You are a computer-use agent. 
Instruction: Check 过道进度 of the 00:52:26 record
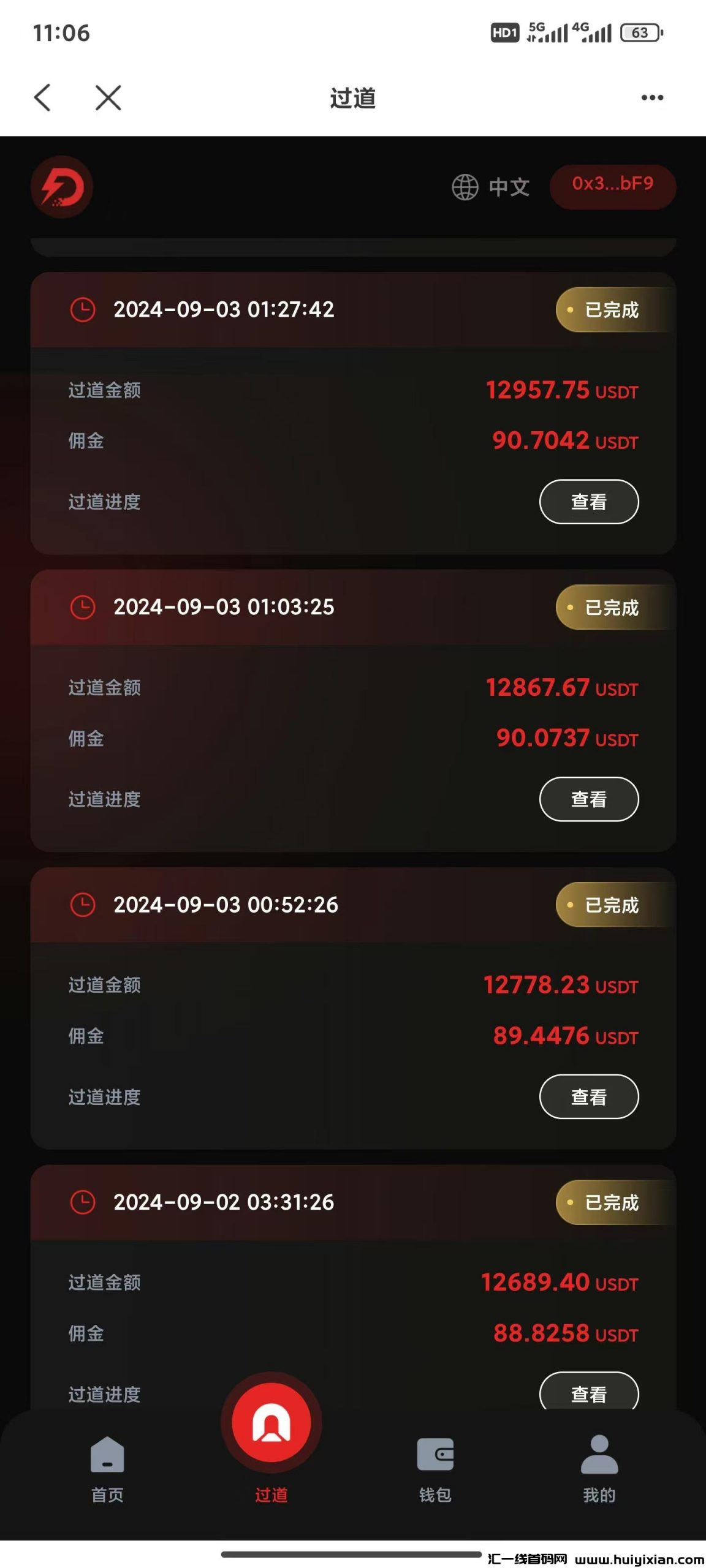click(588, 1096)
